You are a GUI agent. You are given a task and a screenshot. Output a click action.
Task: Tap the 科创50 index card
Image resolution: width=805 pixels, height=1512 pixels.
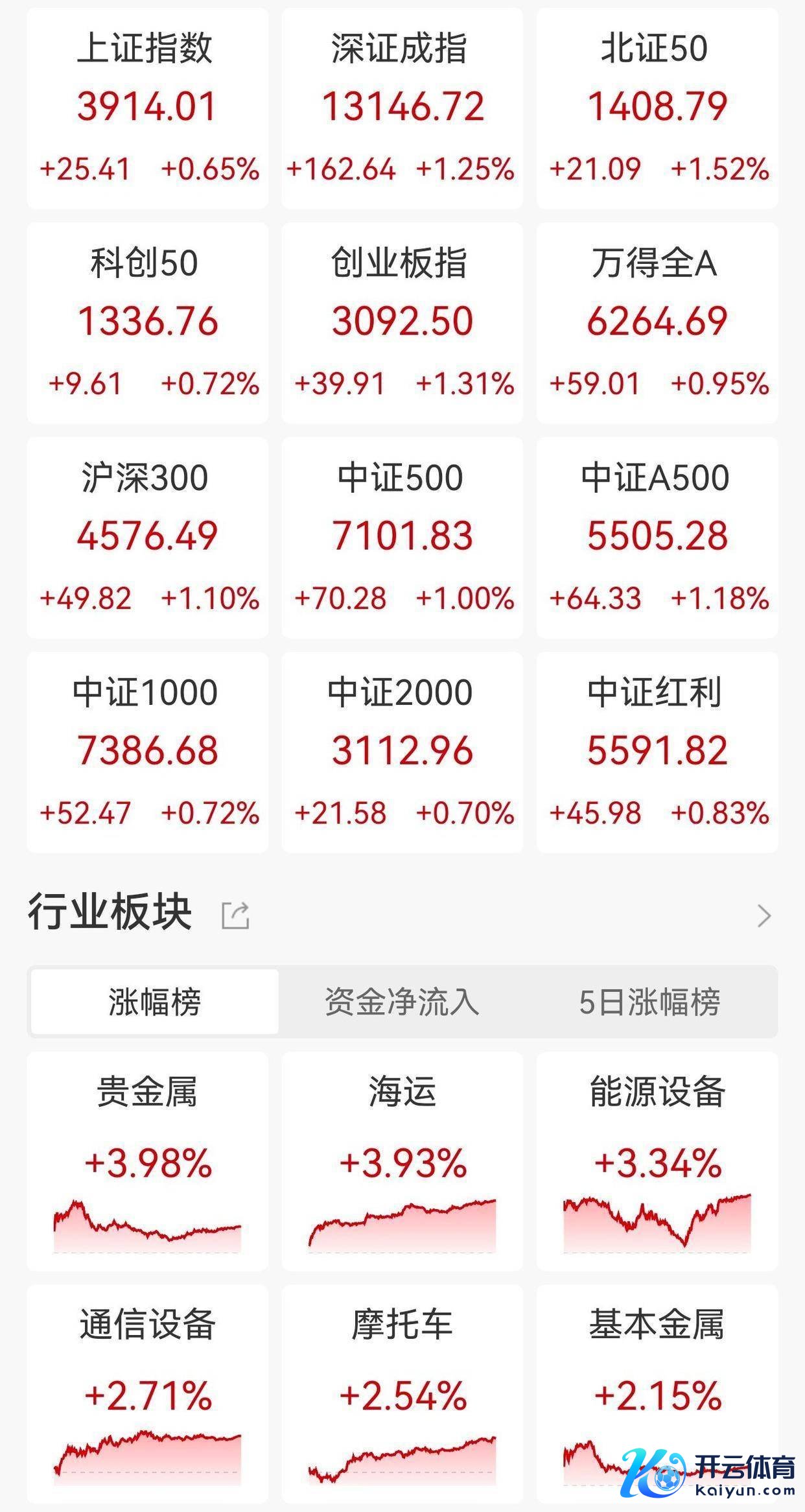coord(147,323)
